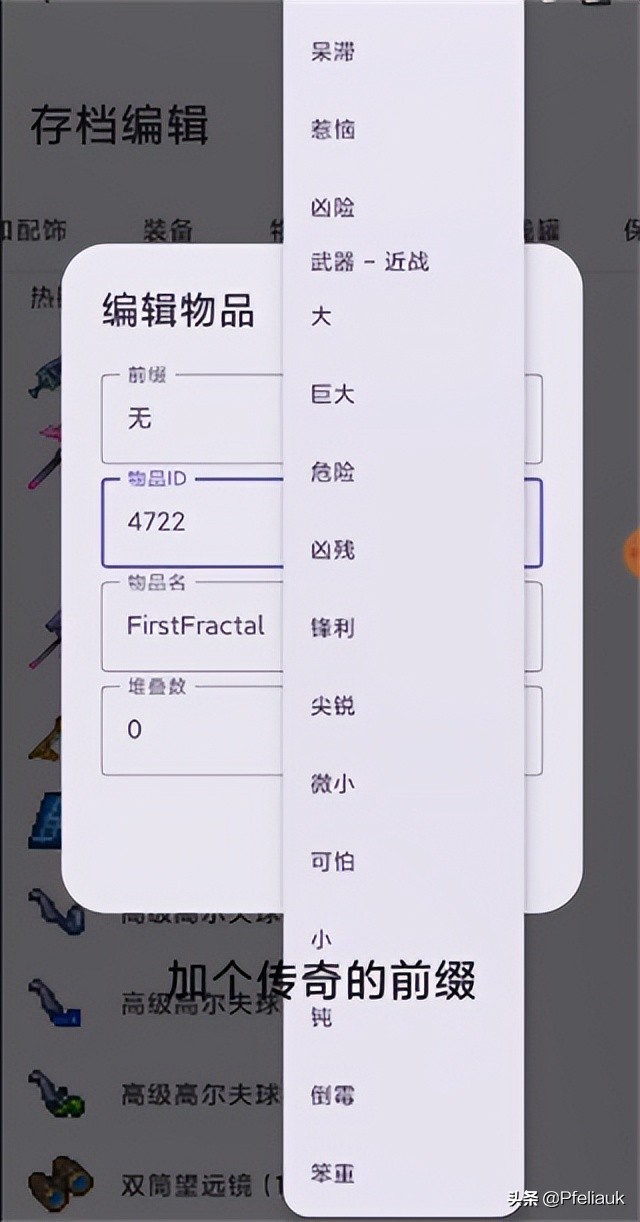Select 凶残 from the dropdown

coord(332,550)
